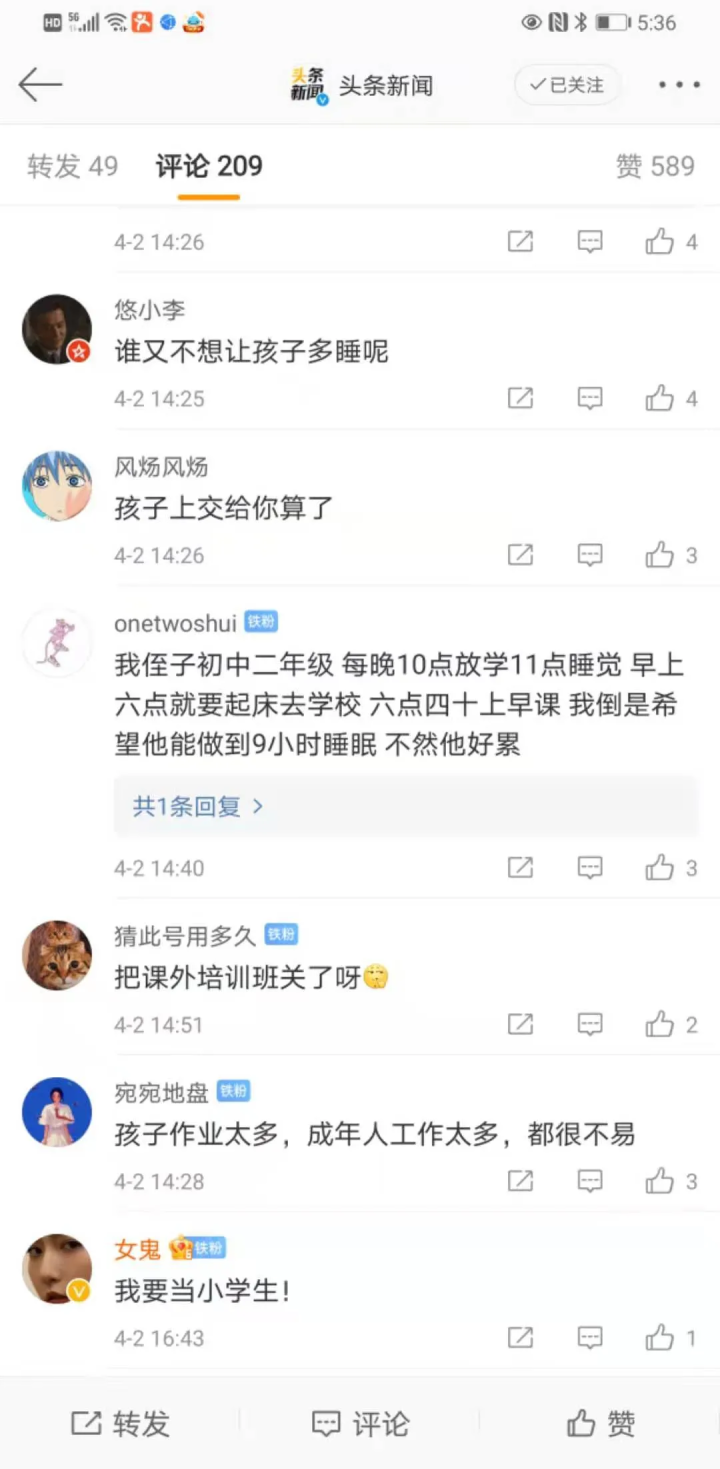Repost 悠小李's comment

520,399
